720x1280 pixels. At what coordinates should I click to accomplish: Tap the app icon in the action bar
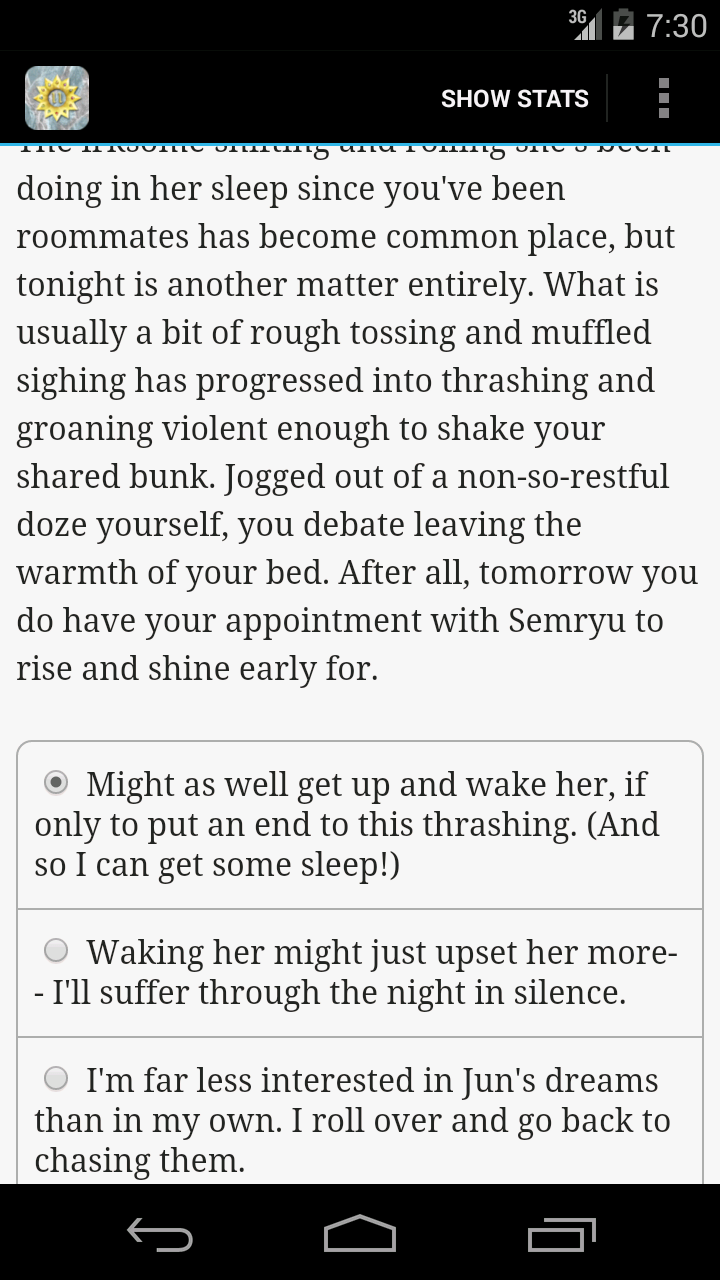point(57,98)
